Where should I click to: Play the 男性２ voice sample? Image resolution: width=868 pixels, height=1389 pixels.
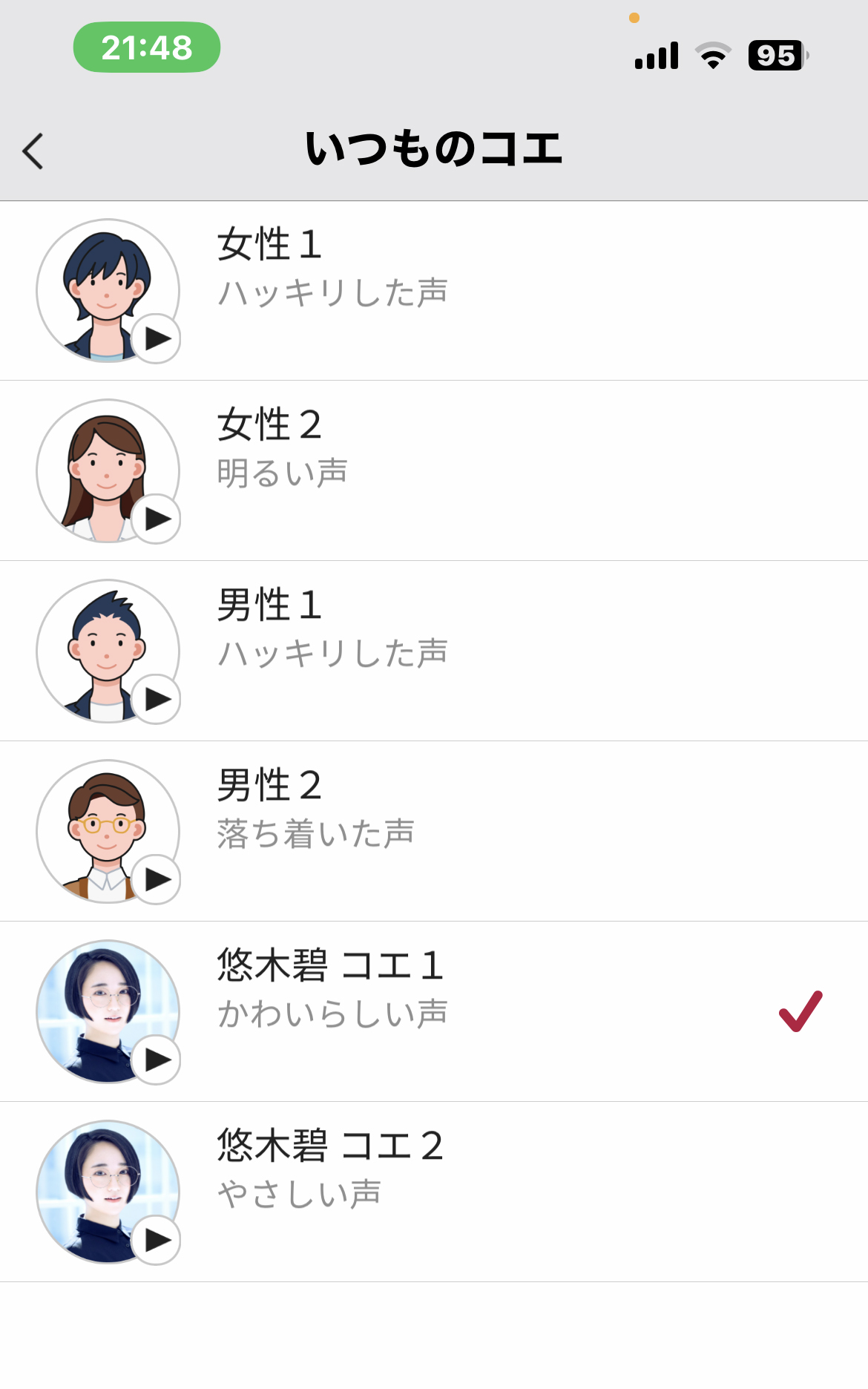(x=157, y=878)
